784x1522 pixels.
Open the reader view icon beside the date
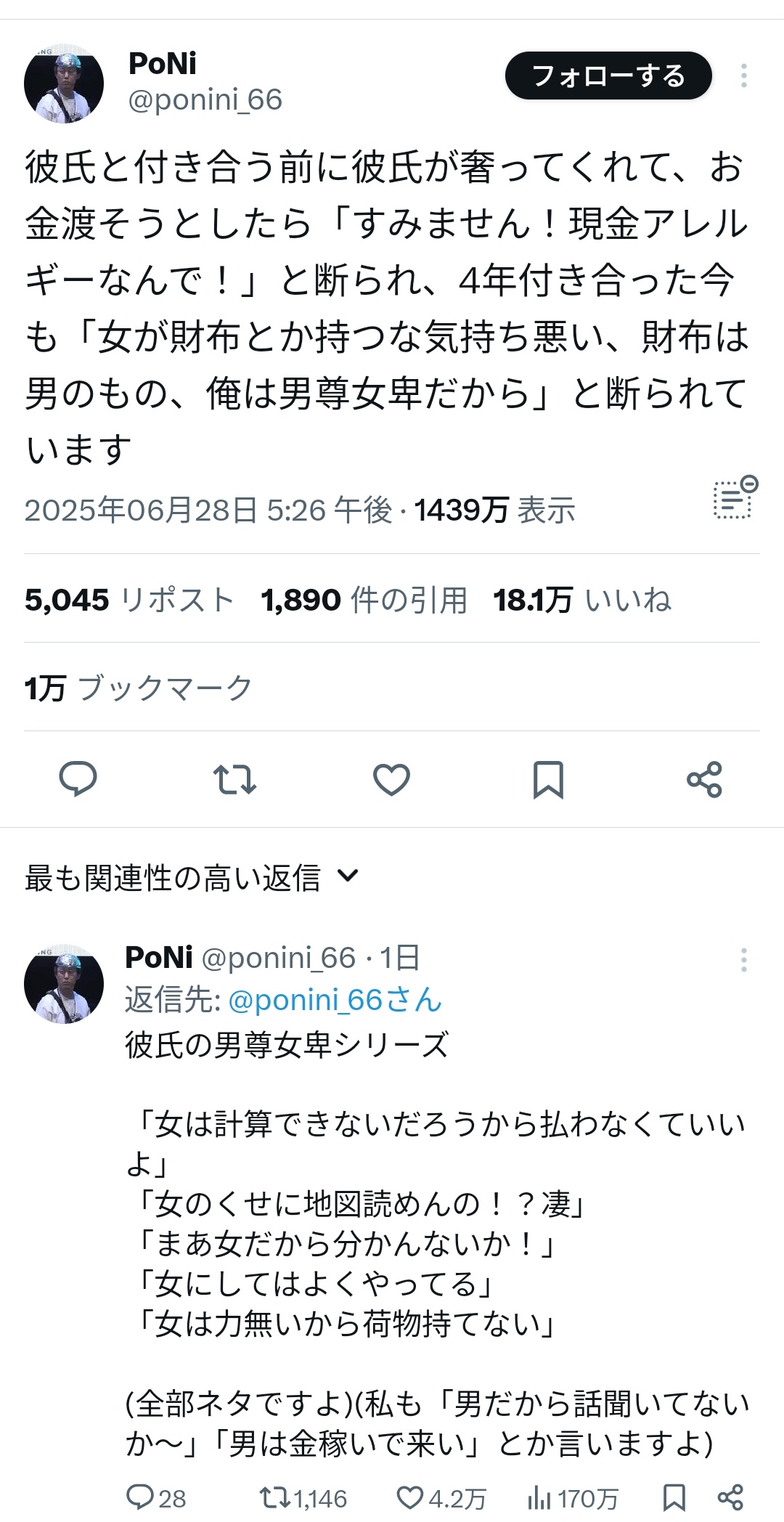[735, 498]
